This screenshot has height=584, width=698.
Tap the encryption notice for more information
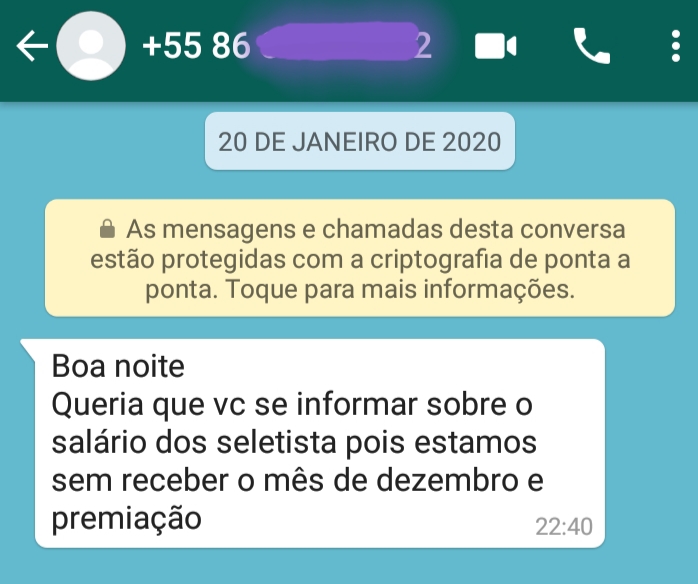click(x=359, y=260)
